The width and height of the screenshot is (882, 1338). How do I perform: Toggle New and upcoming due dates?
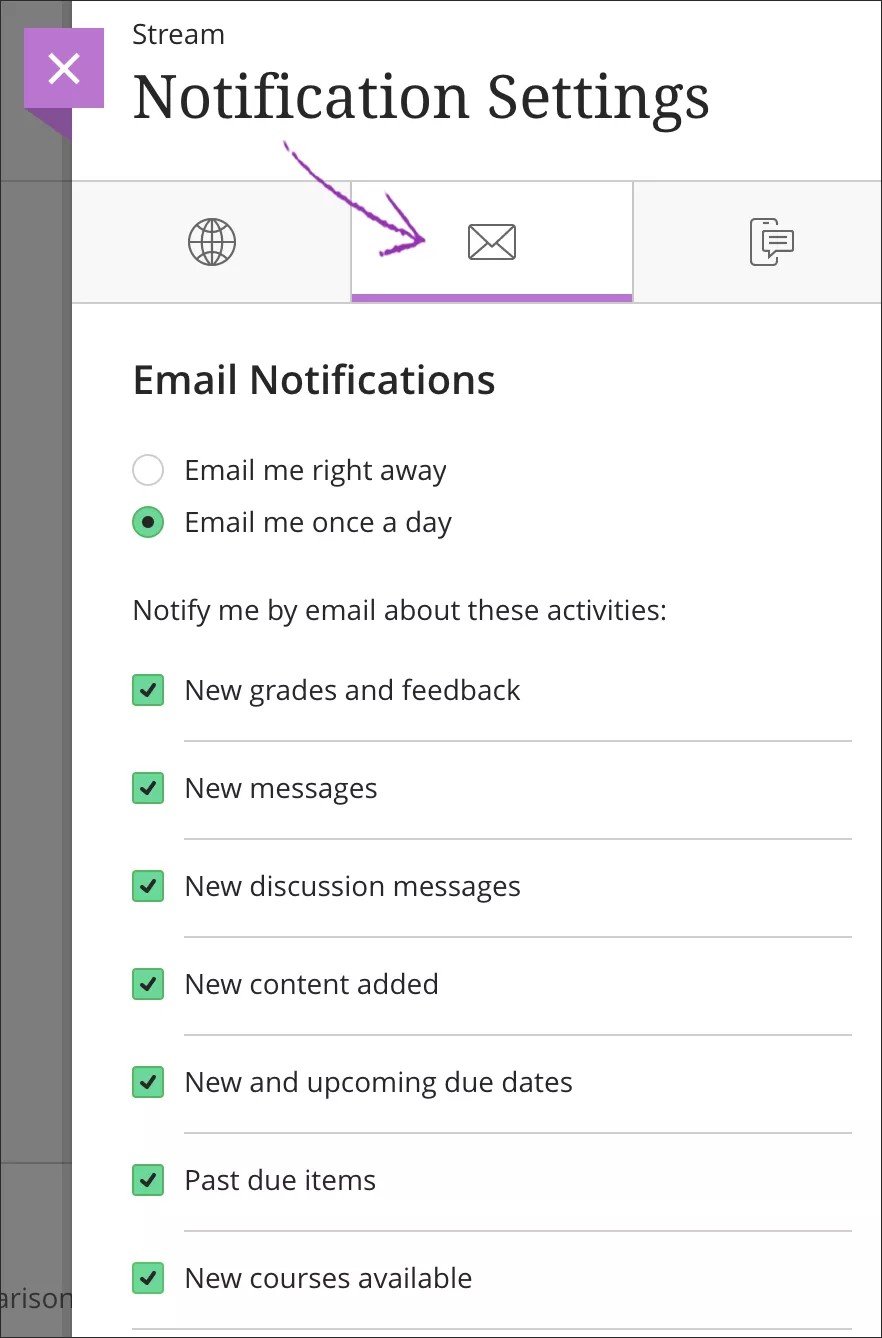coord(148,1082)
